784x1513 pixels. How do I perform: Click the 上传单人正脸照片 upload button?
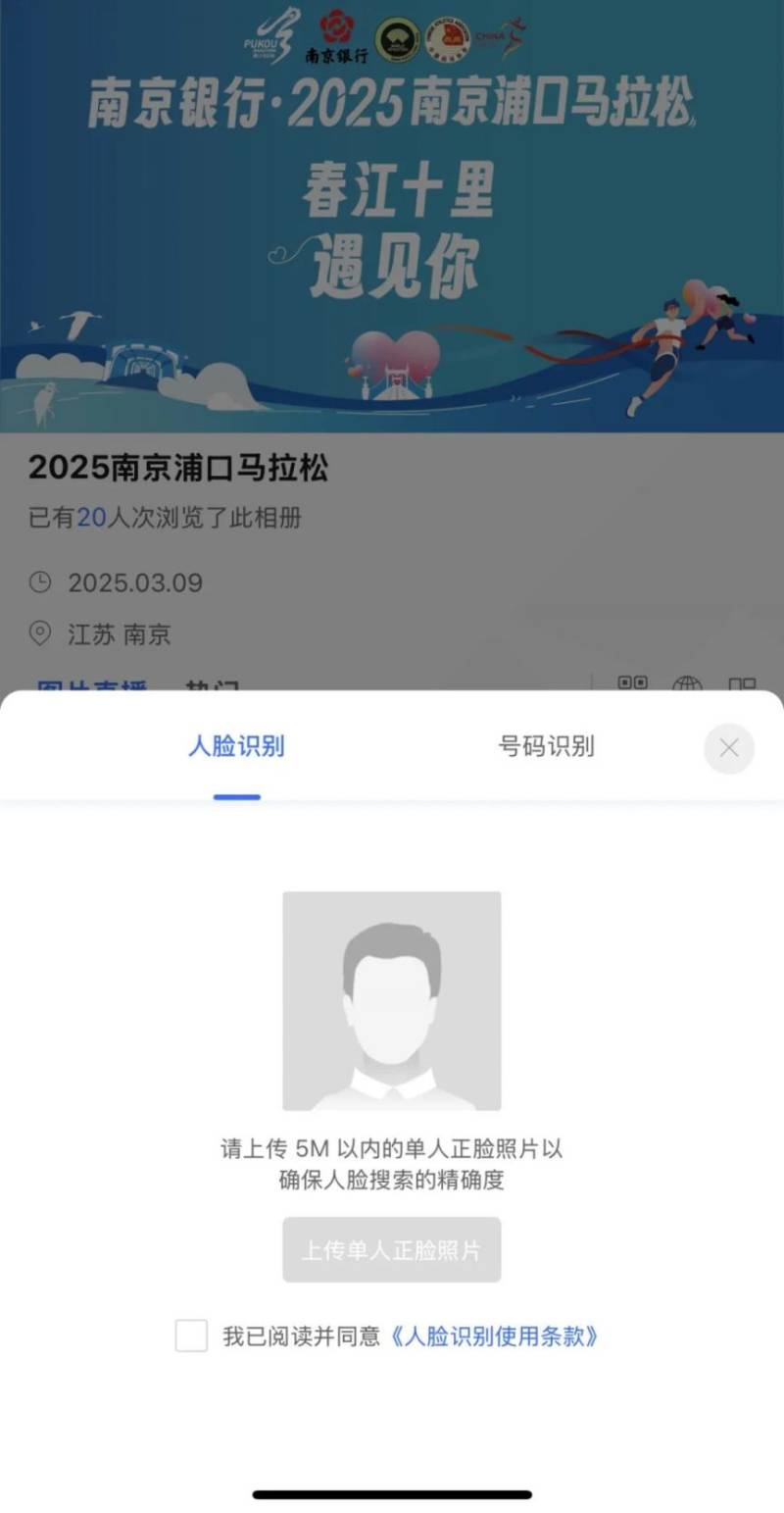(x=392, y=1249)
